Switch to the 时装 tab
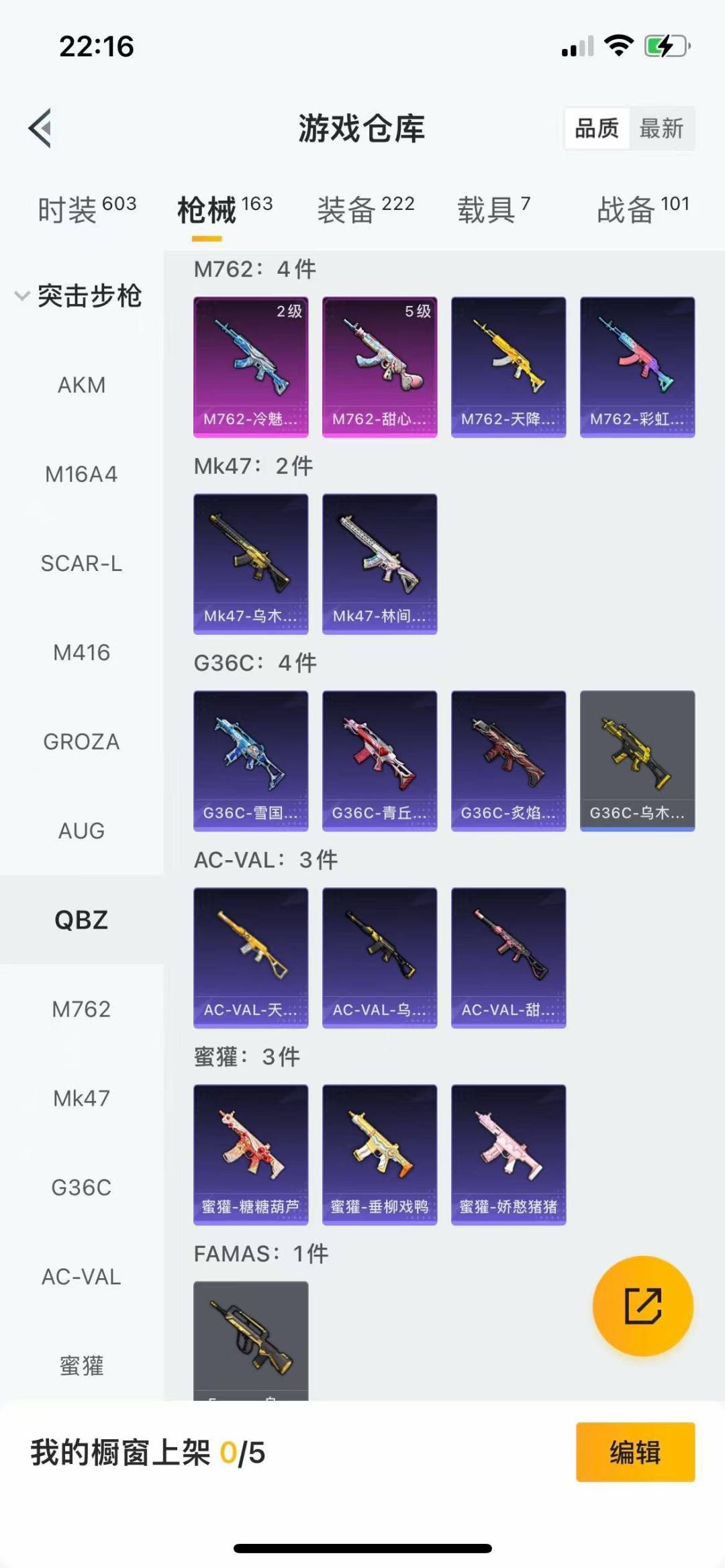725x1568 pixels. click(87, 209)
